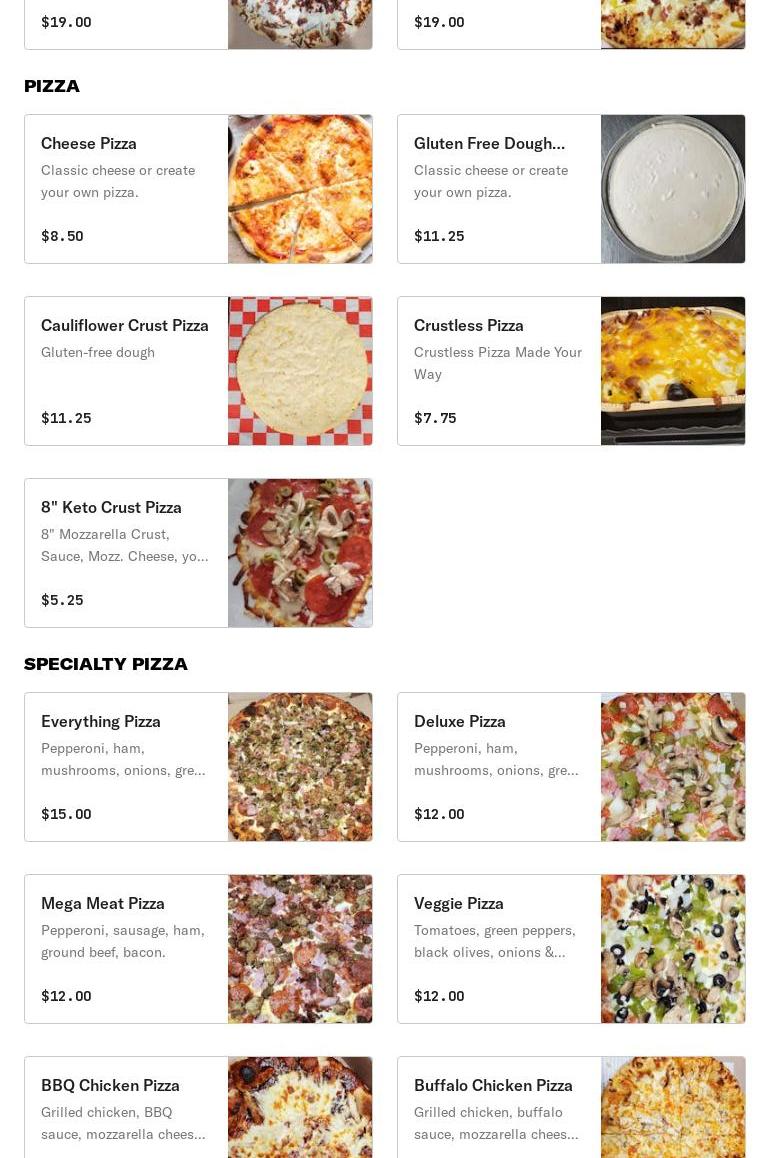Select Buffalo Chicken Pizza

point(571,1108)
